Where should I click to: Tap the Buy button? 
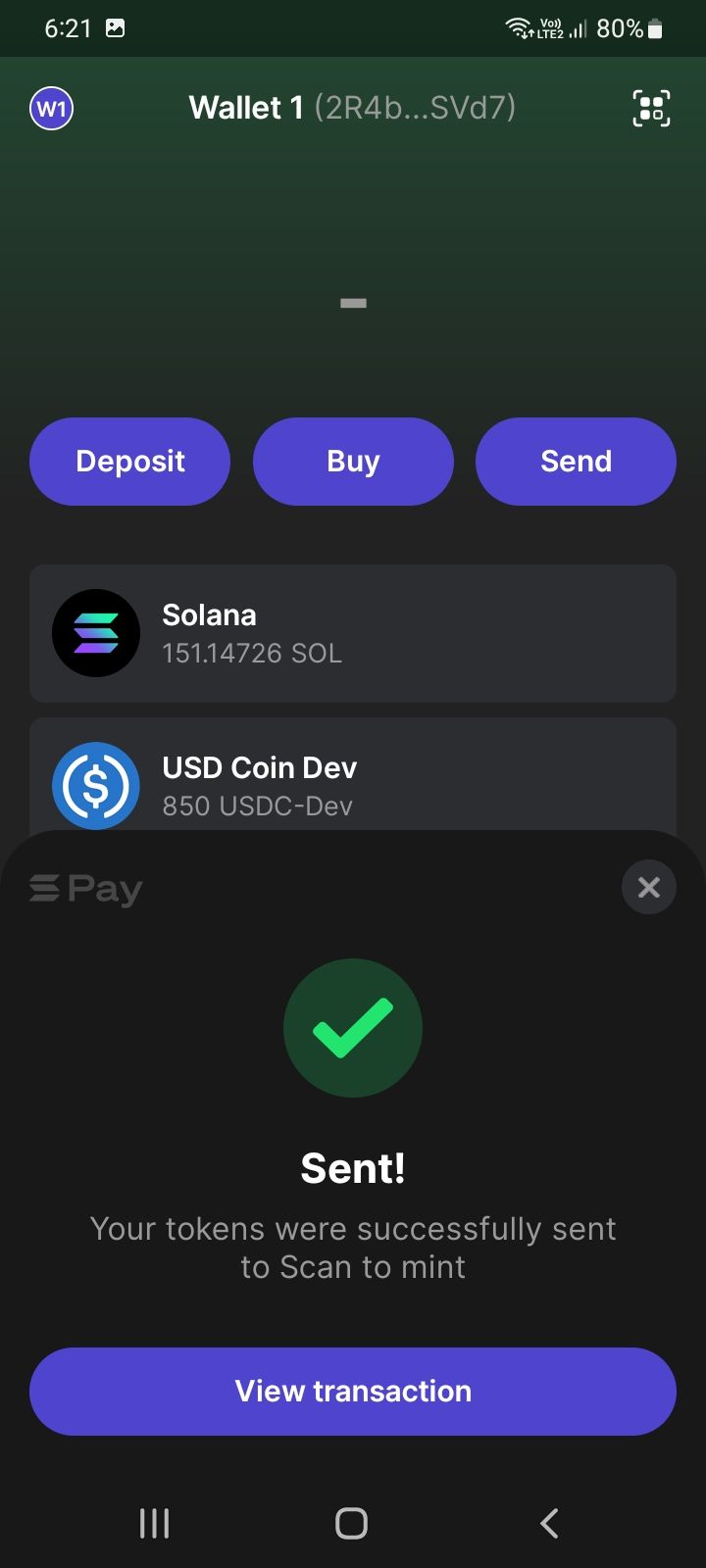[x=353, y=462]
